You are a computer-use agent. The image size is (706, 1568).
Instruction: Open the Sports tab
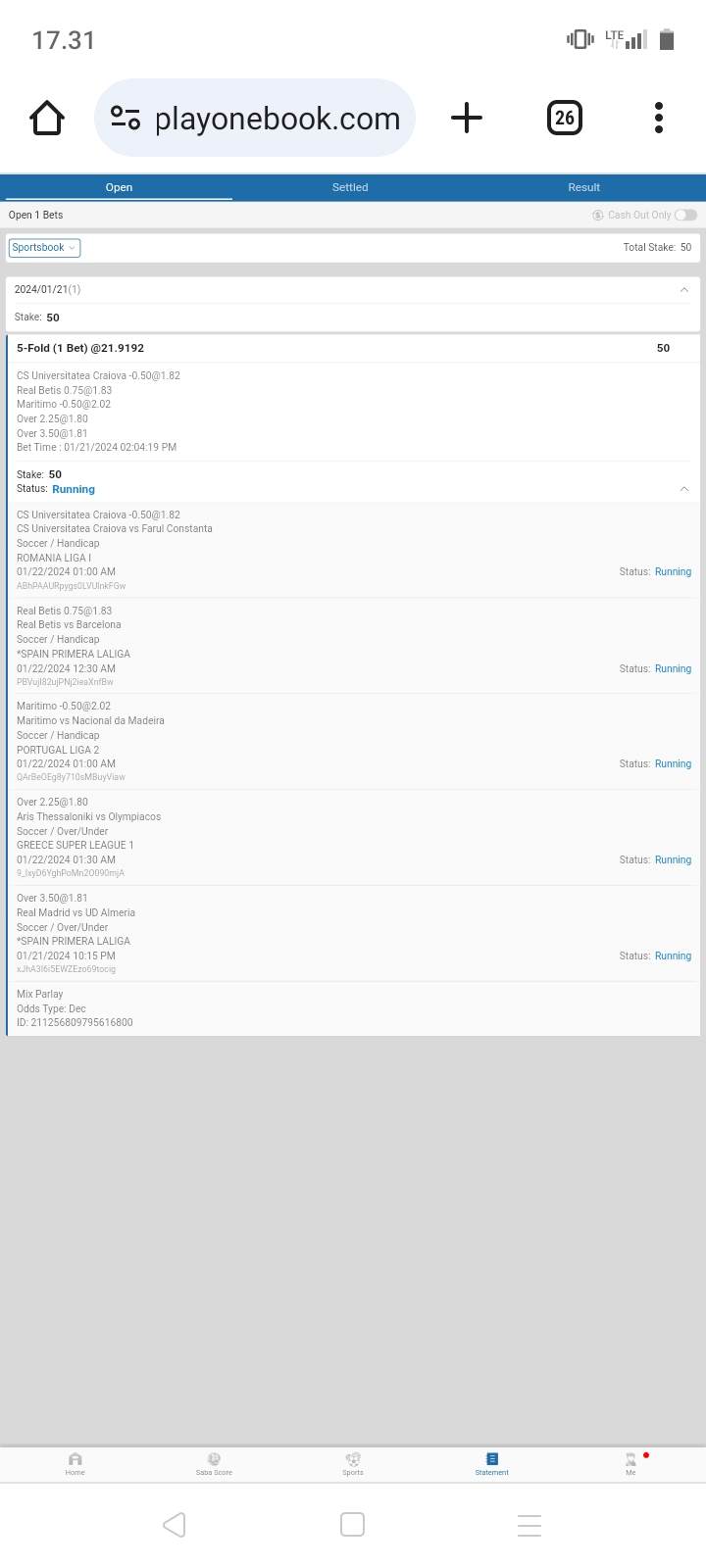pyautogui.click(x=353, y=1463)
